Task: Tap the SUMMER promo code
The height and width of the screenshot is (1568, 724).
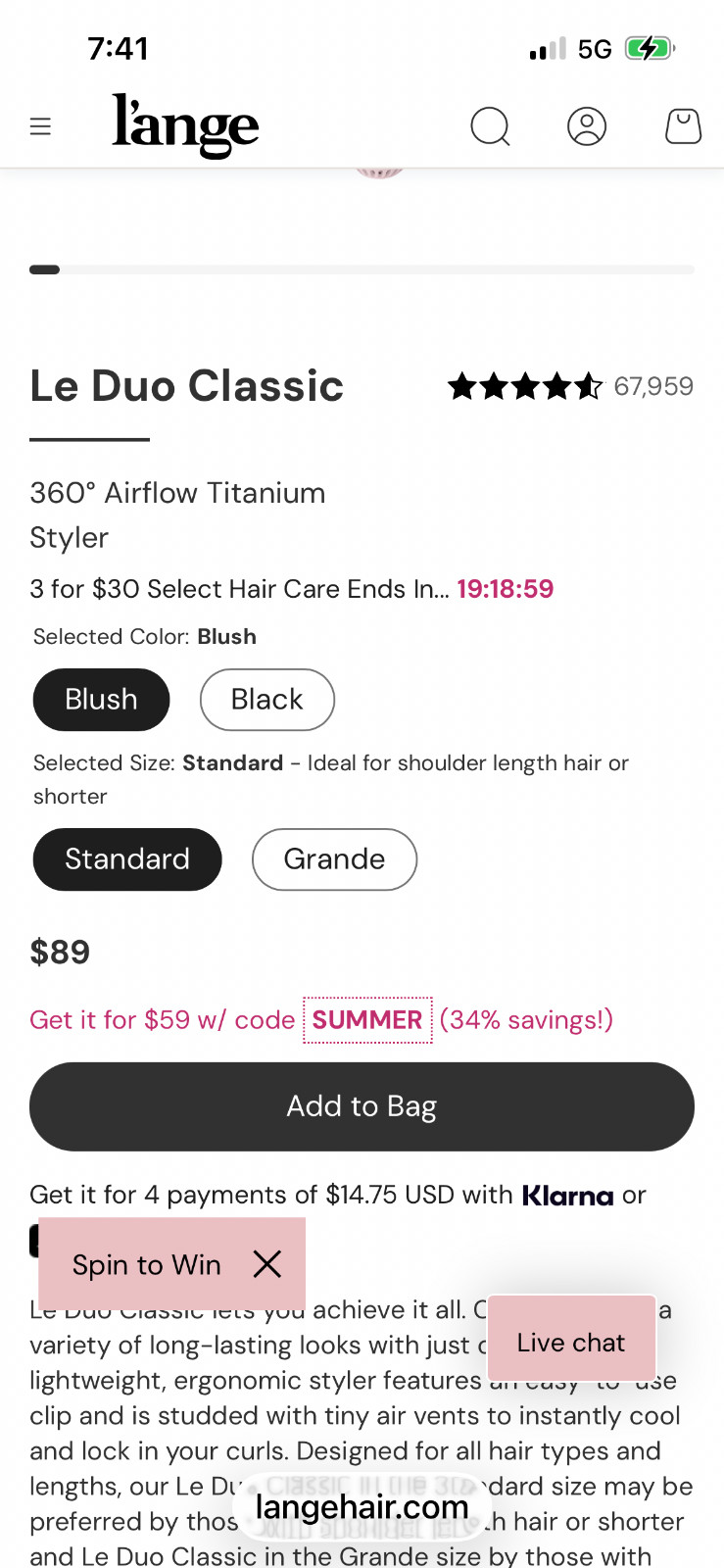Action: [367, 1020]
